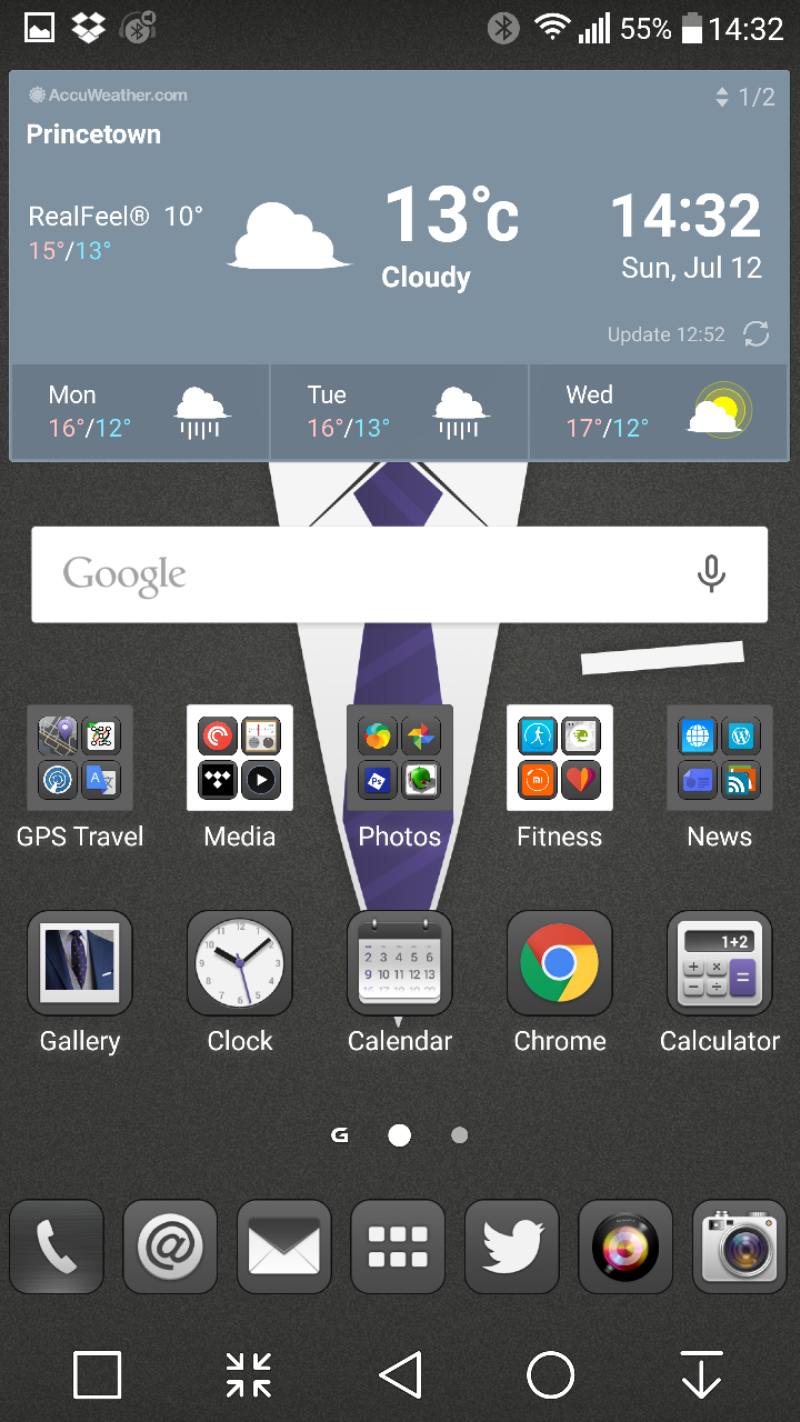Launch Chrome browser
Viewport: 800px width, 1422px height.
point(560,963)
